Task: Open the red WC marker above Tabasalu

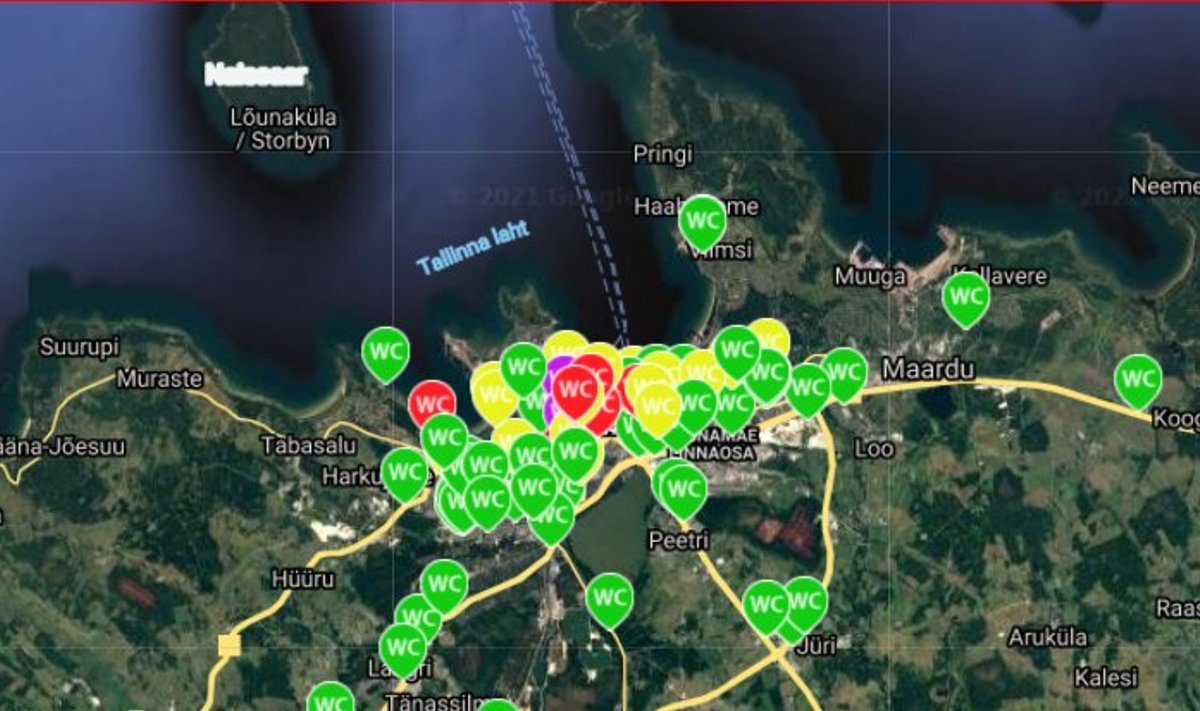Action: click(432, 404)
